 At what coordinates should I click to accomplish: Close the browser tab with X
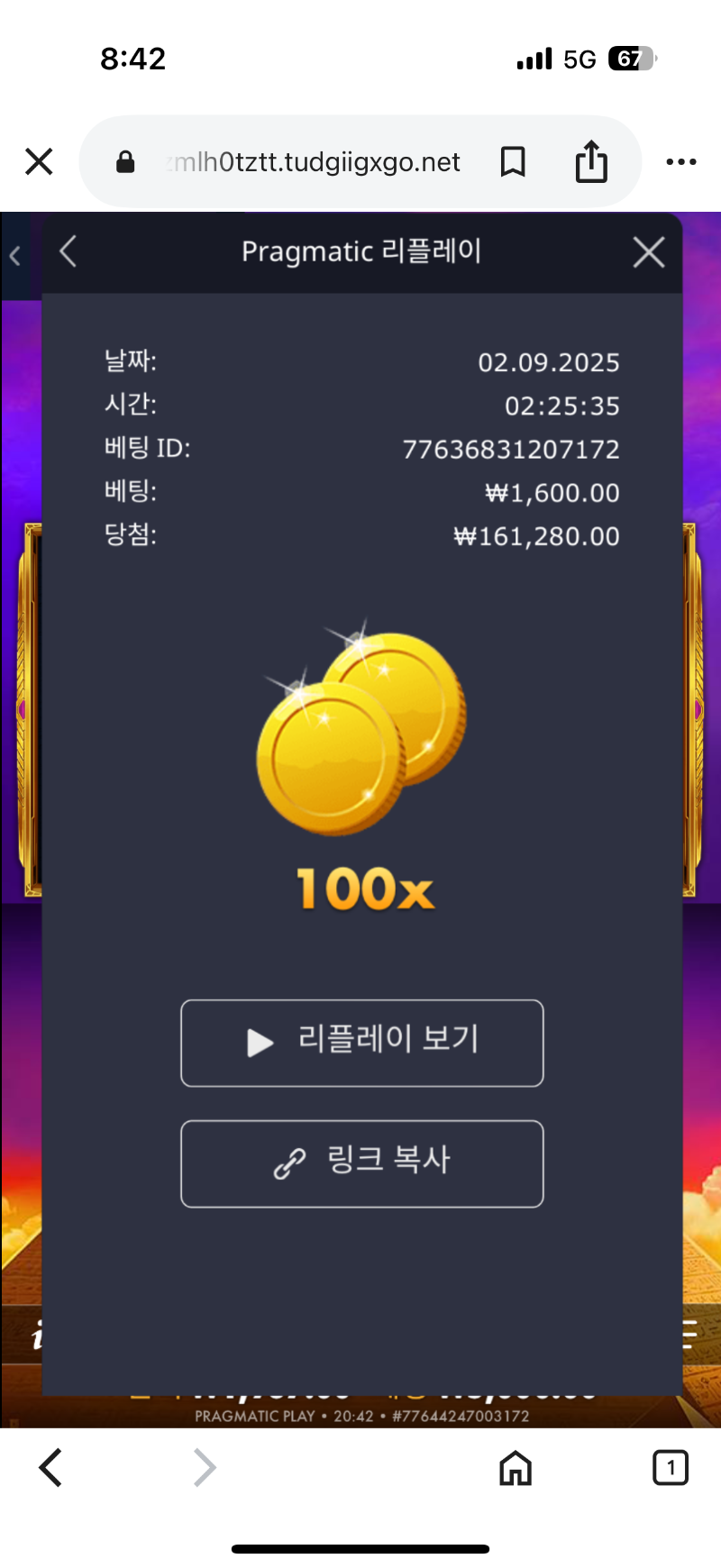[x=39, y=162]
